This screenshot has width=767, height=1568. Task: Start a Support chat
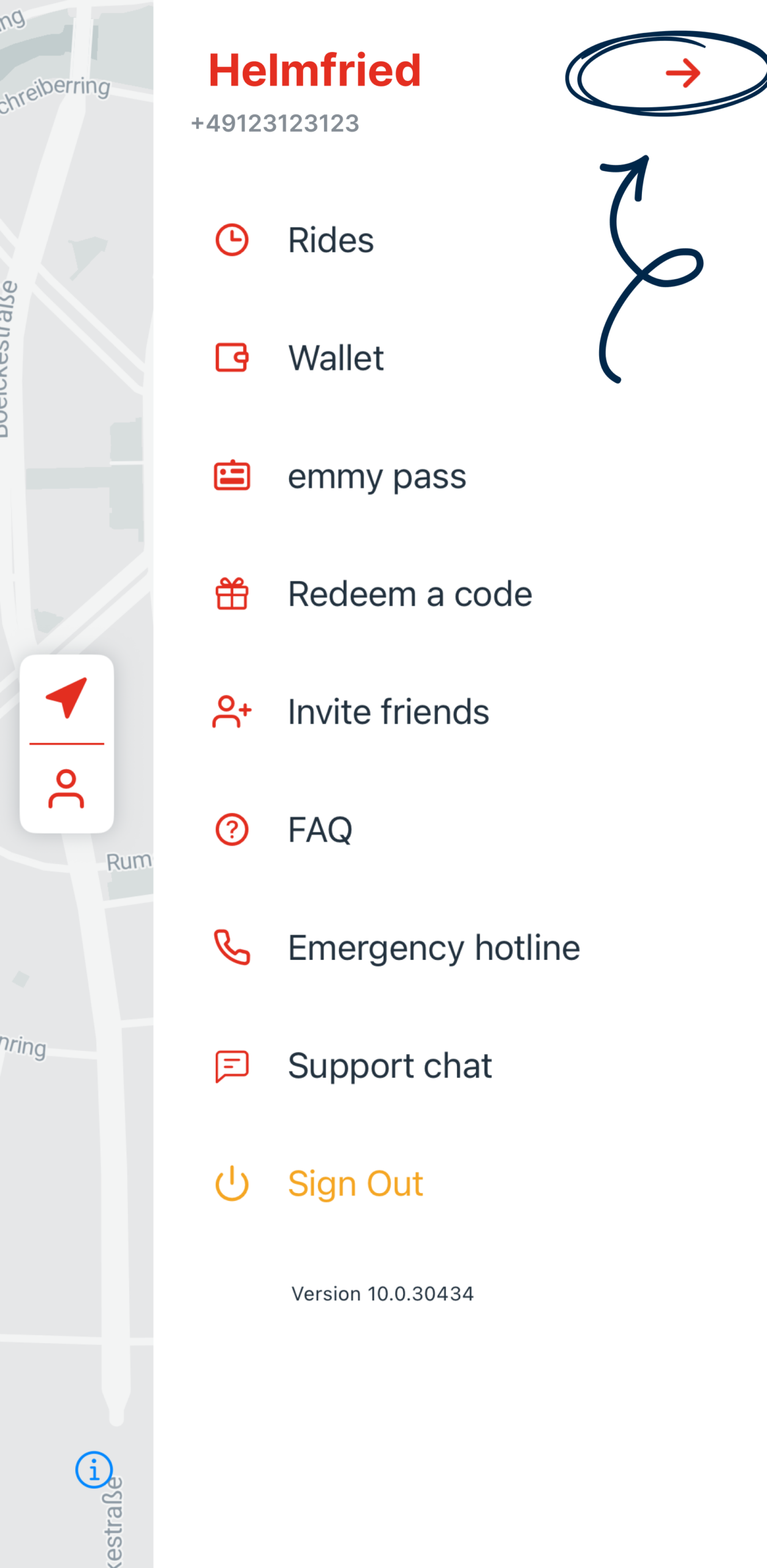[x=390, y=1066]
